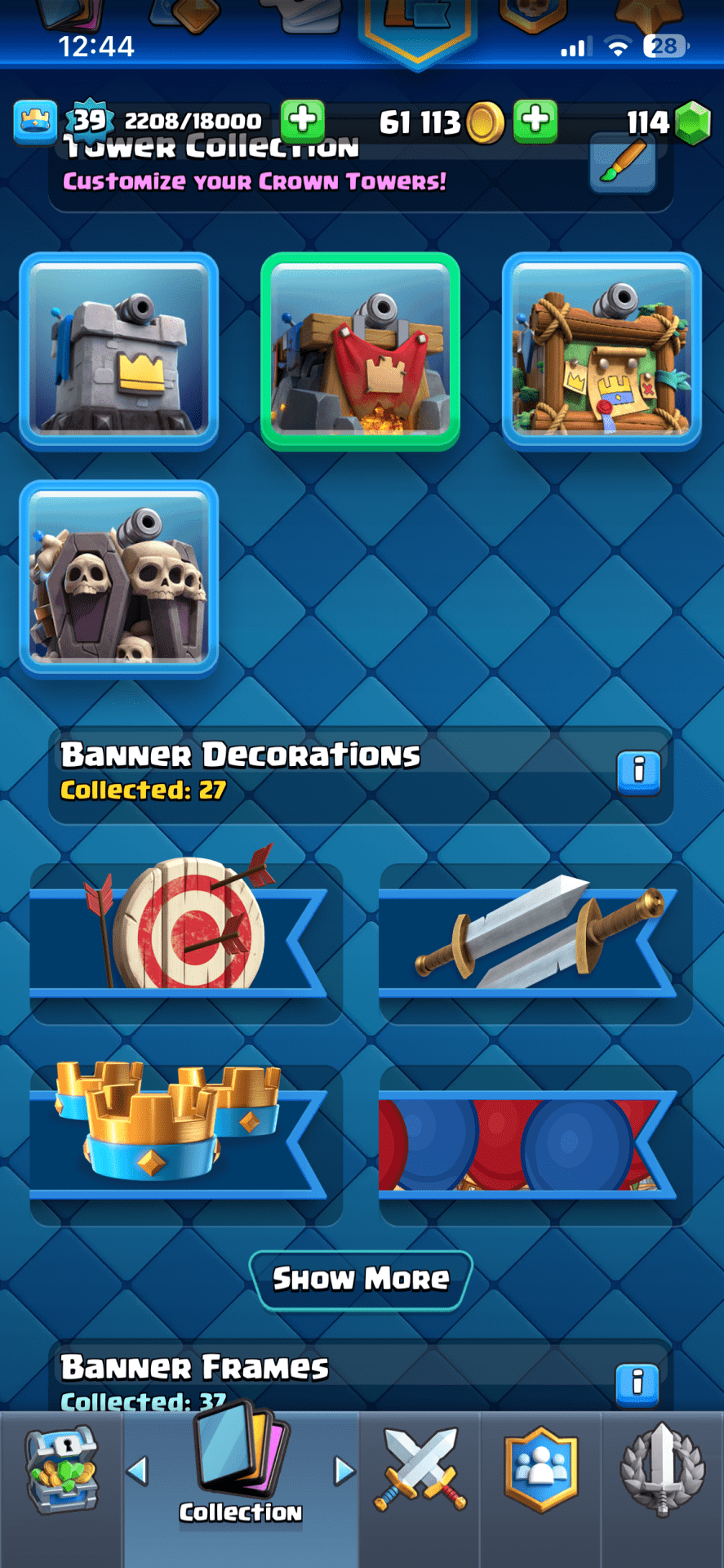Image resolution: width=724 pixels, height=1568 pixels.
Task: Buy more gold with the plus button
Action: pos(535,121)
